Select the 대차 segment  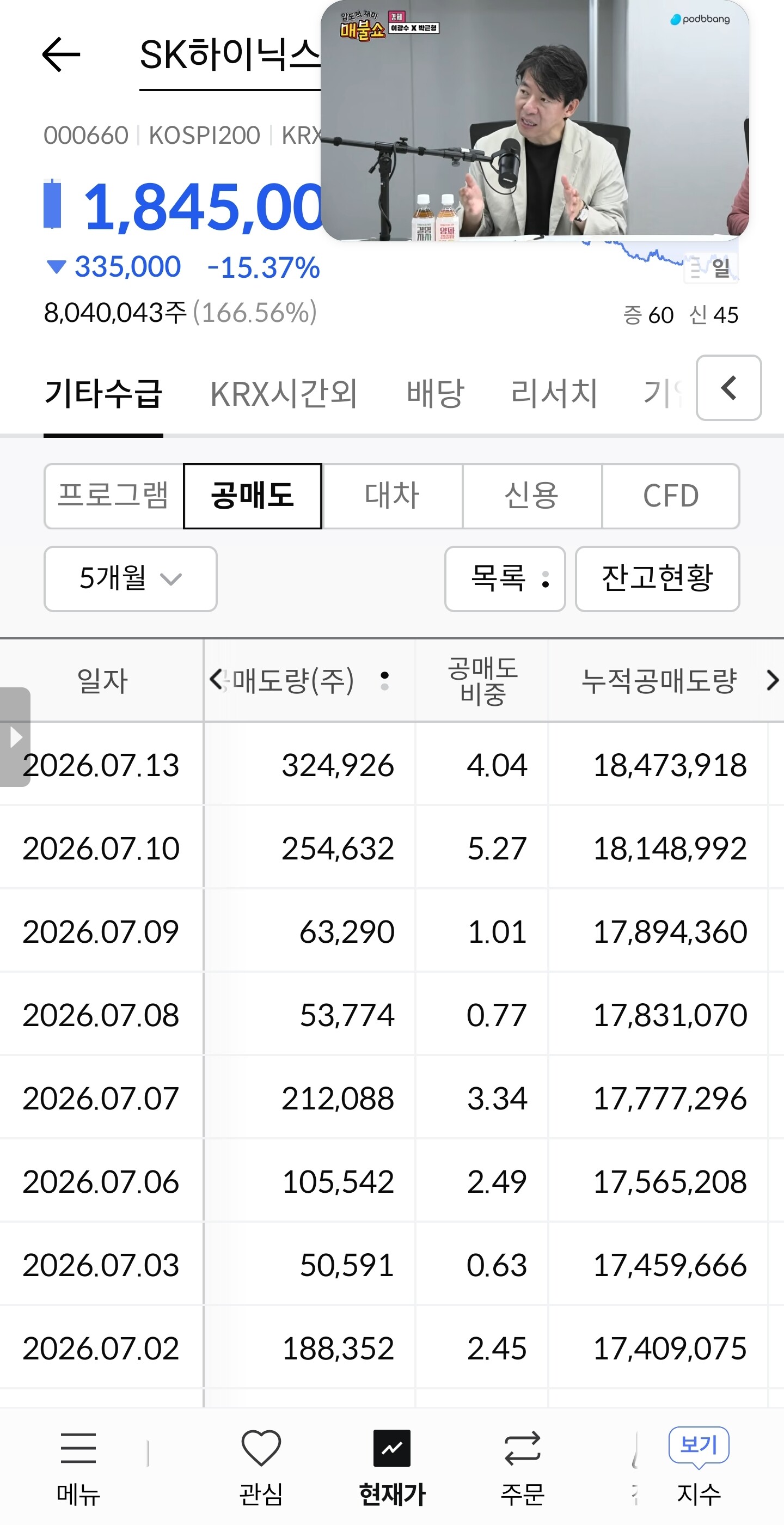click(393, 496)
